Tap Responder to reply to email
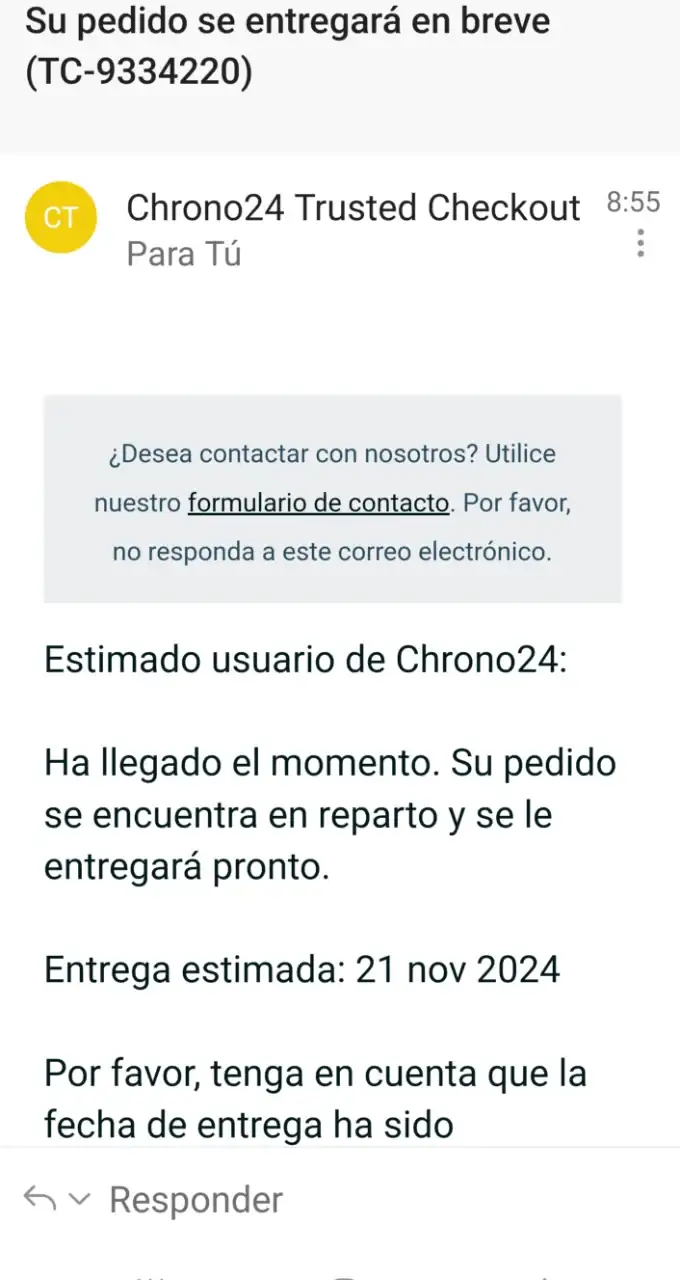This screenshot has height=1280, width=680. coord(196,1199)
